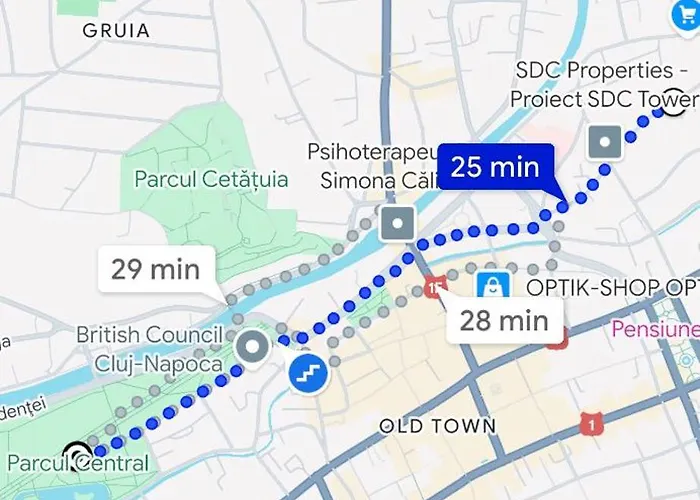Select the 29 min alternate route
This screenshot has height=500, width=700.
point(155,269)
